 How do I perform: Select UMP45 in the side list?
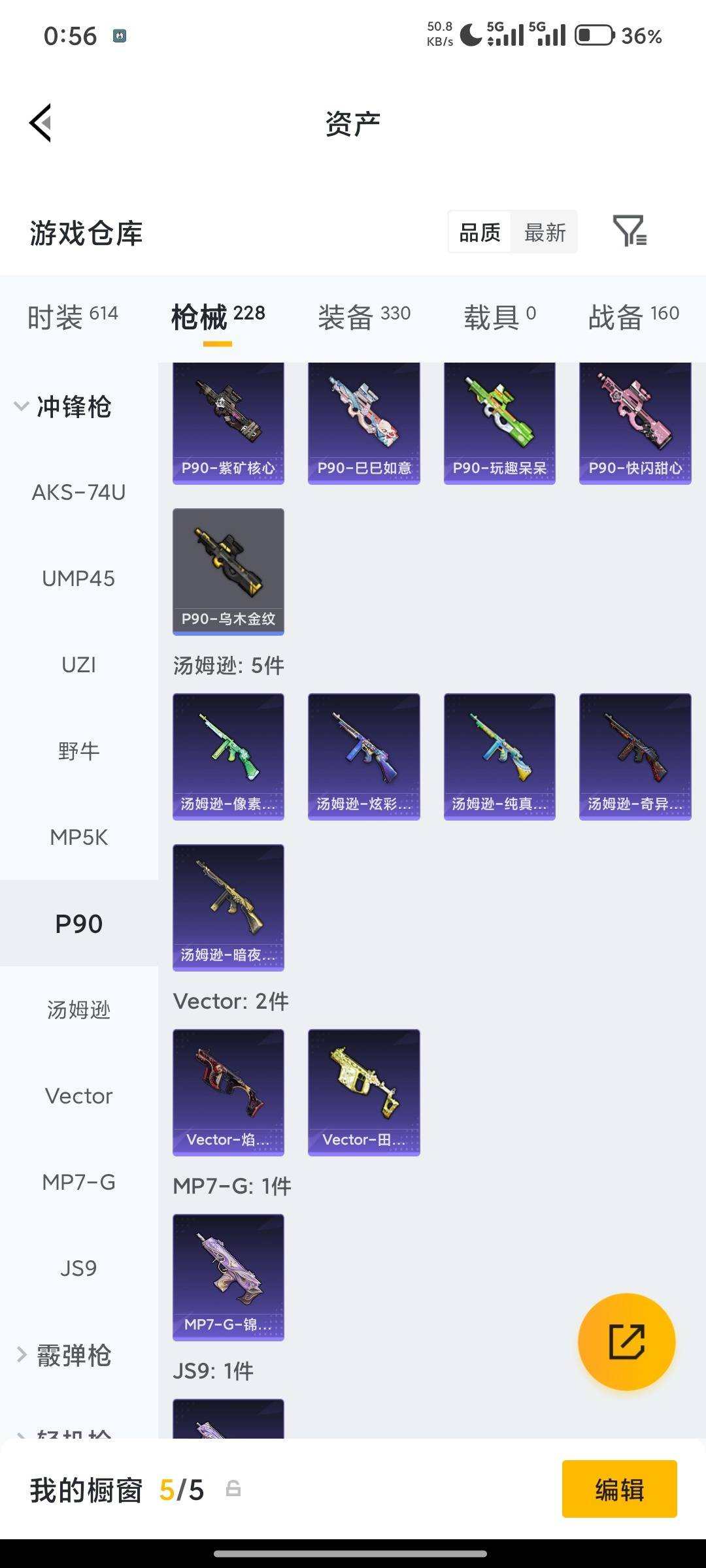78,578
